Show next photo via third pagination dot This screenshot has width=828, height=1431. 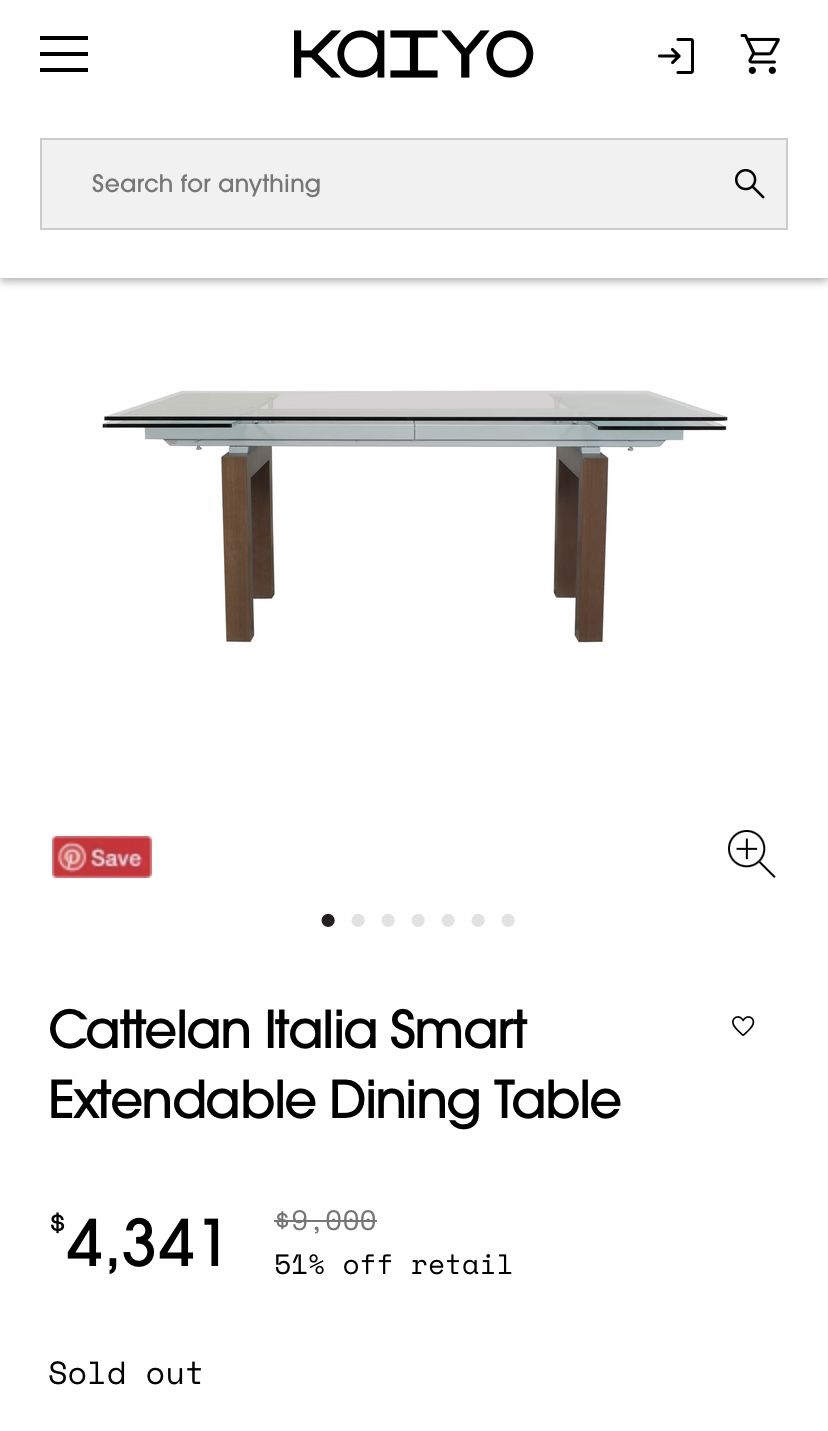(388, 920)
